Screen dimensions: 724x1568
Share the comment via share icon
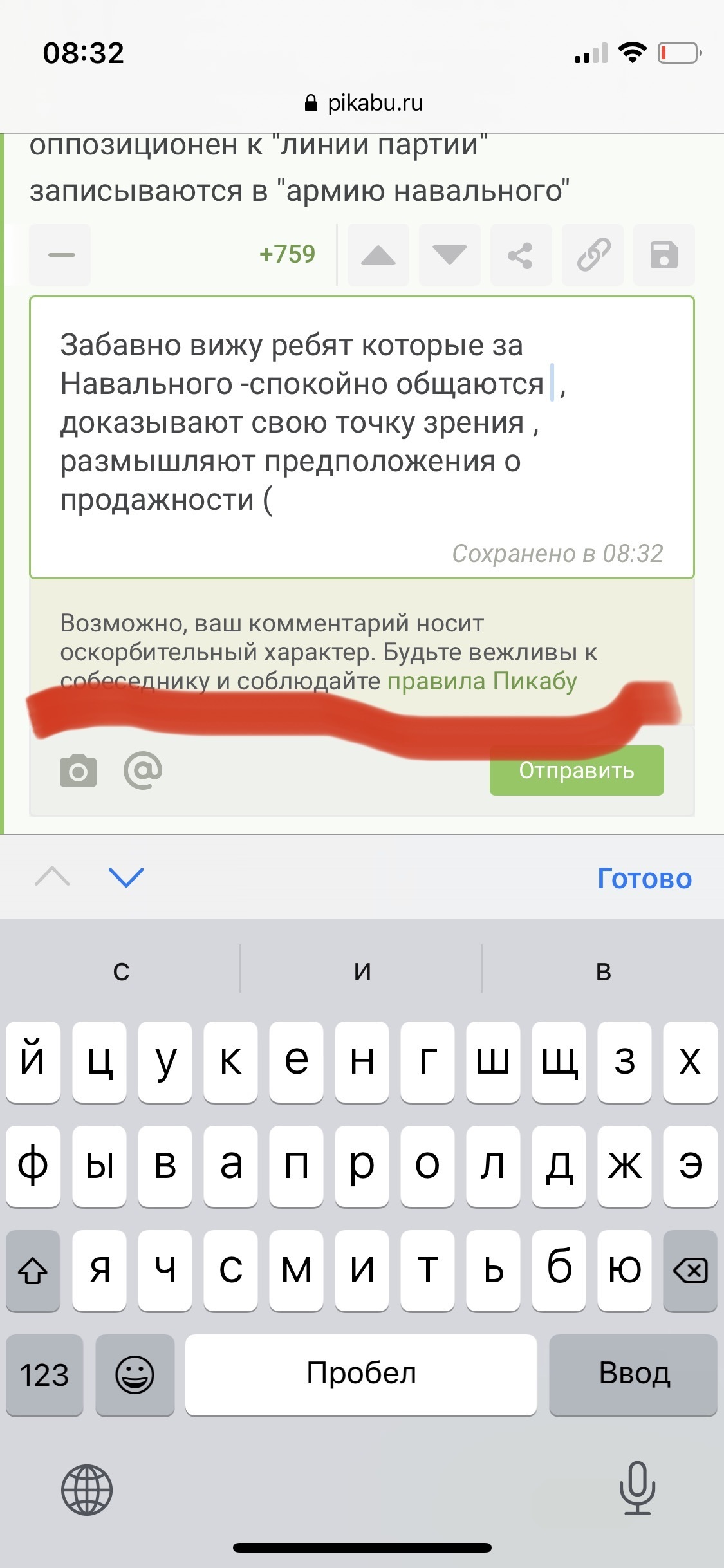click(x=521, y=255)
